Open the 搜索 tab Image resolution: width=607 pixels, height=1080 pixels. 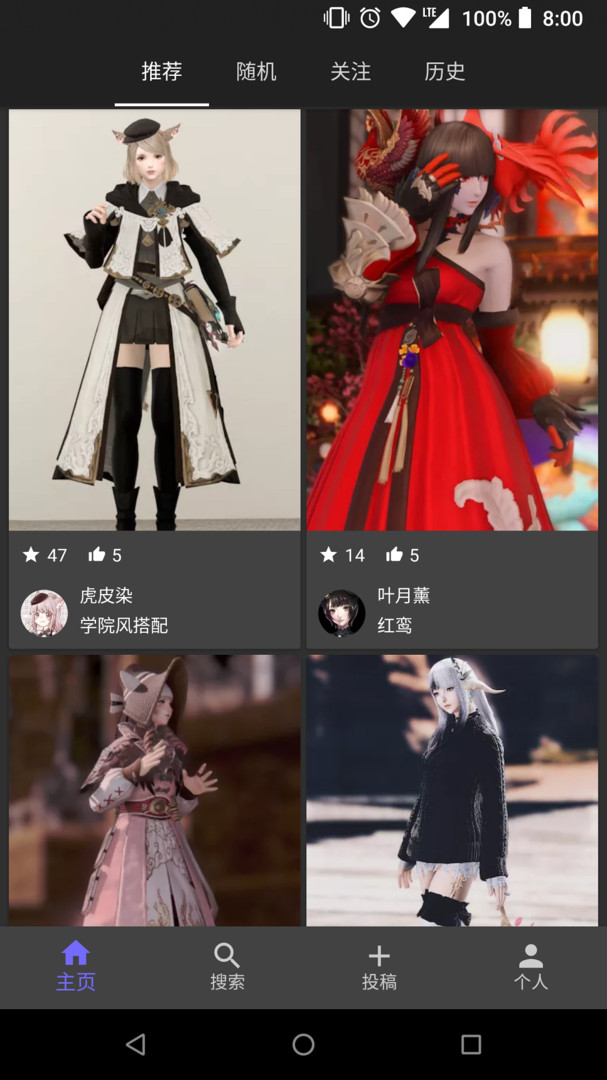click(x=227, y=966)
